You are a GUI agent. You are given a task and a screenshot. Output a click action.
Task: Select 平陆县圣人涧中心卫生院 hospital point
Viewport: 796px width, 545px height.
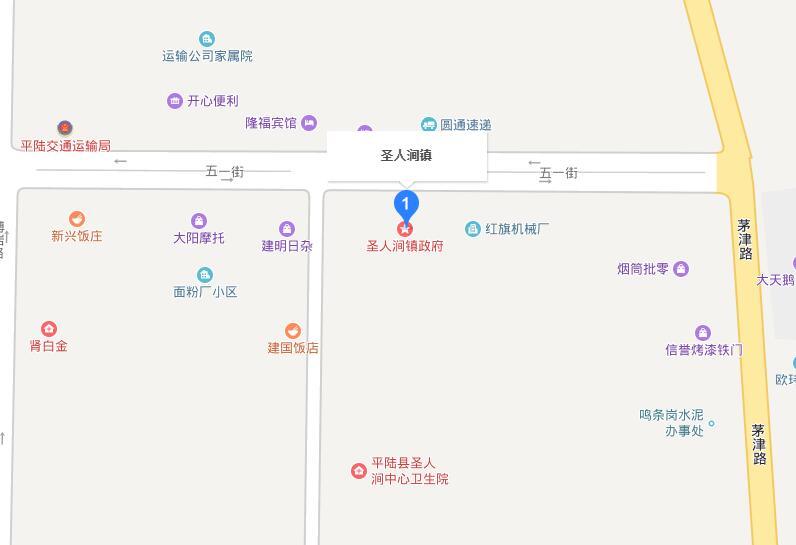pos(359,471)
